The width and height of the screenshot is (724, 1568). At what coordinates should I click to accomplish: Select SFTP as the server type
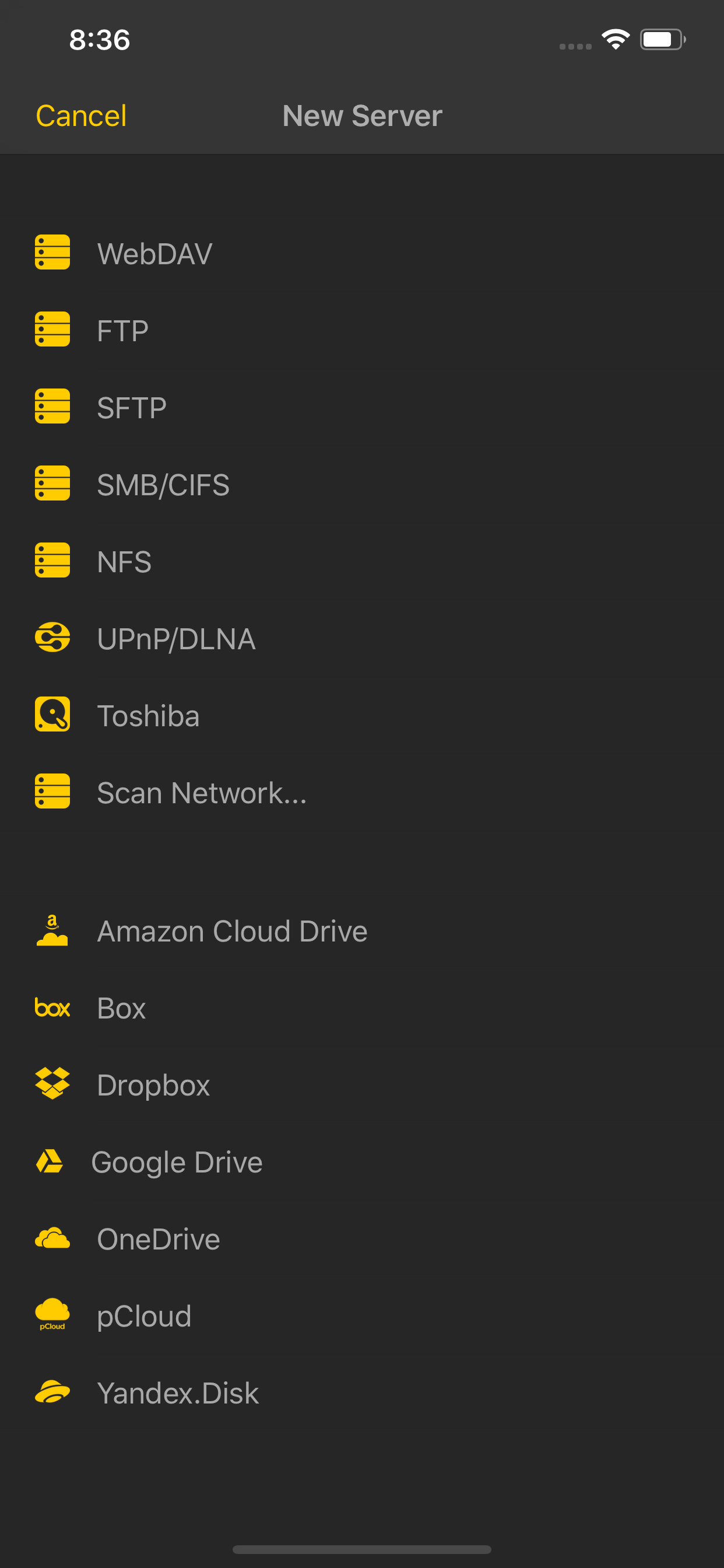pos(131,407)
